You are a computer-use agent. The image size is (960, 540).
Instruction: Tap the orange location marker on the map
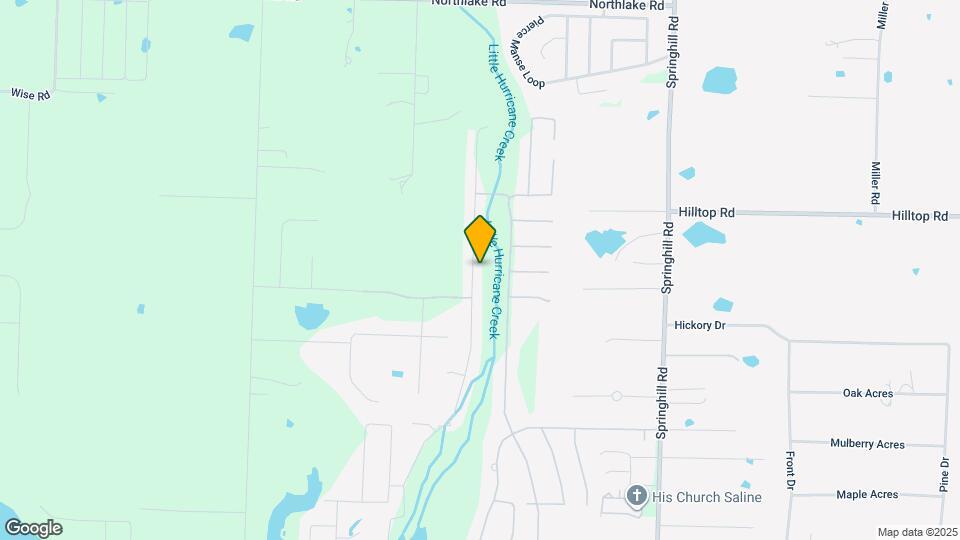[480, 238]
